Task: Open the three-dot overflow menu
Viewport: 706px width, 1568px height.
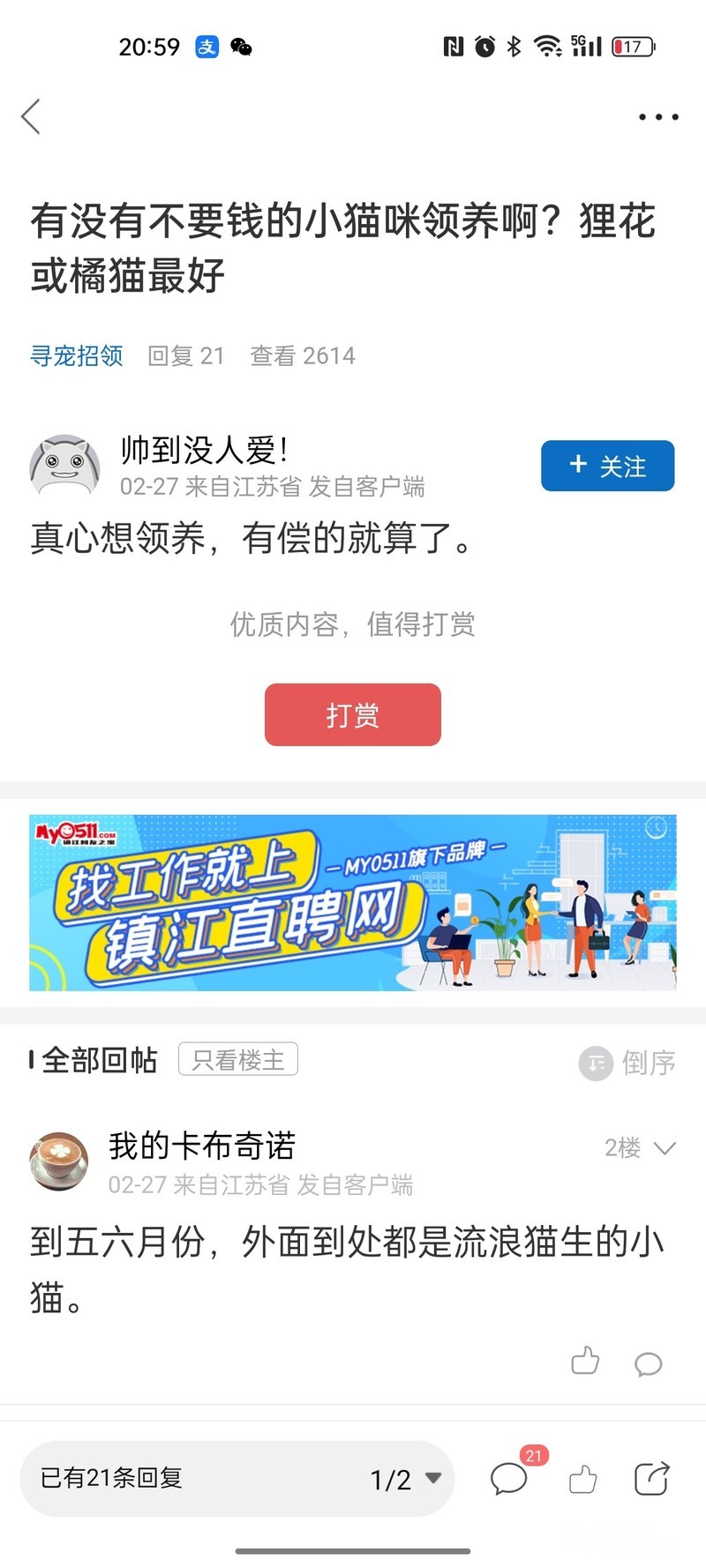Action: (x=658, y=116)
